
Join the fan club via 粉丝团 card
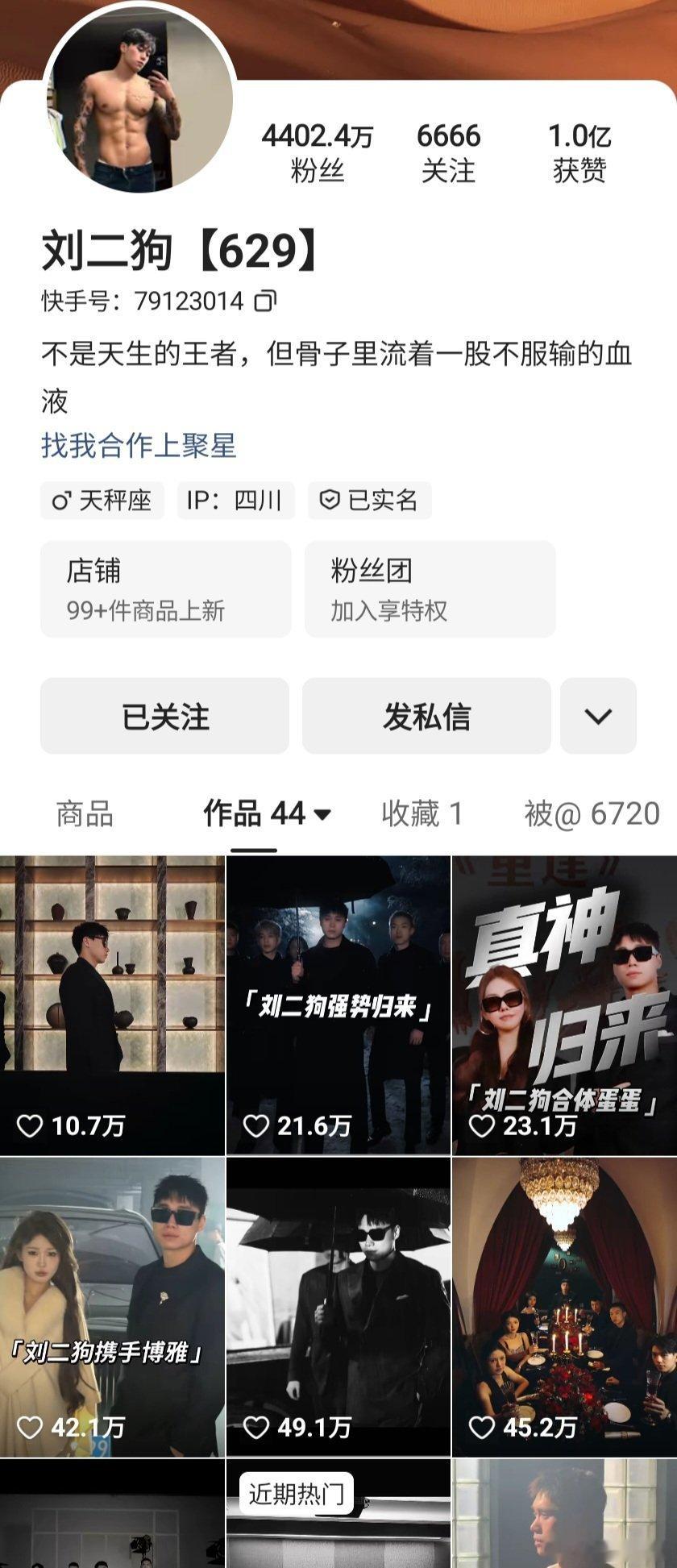pos(430,589)
